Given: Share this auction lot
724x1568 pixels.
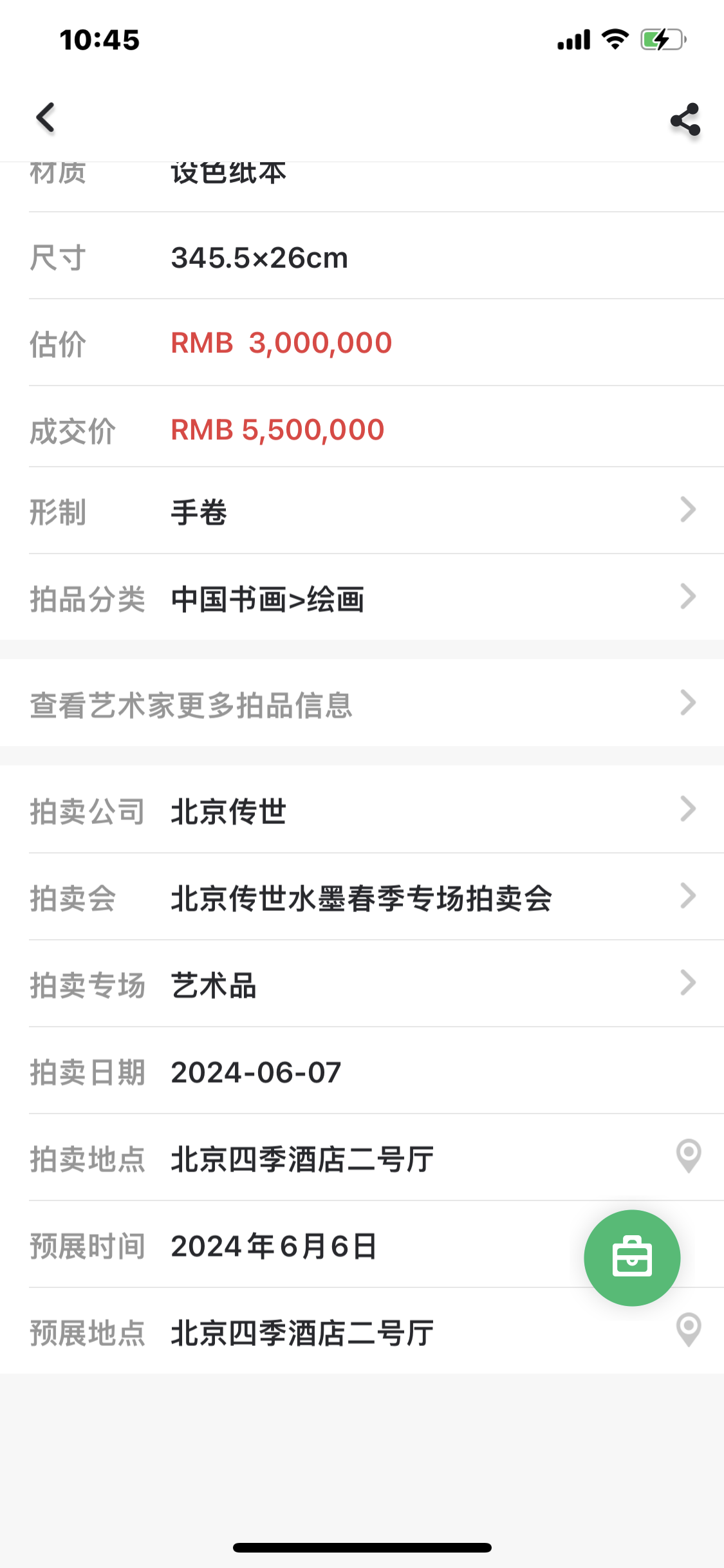Looking at the screenshot, I should pos(685,119).
